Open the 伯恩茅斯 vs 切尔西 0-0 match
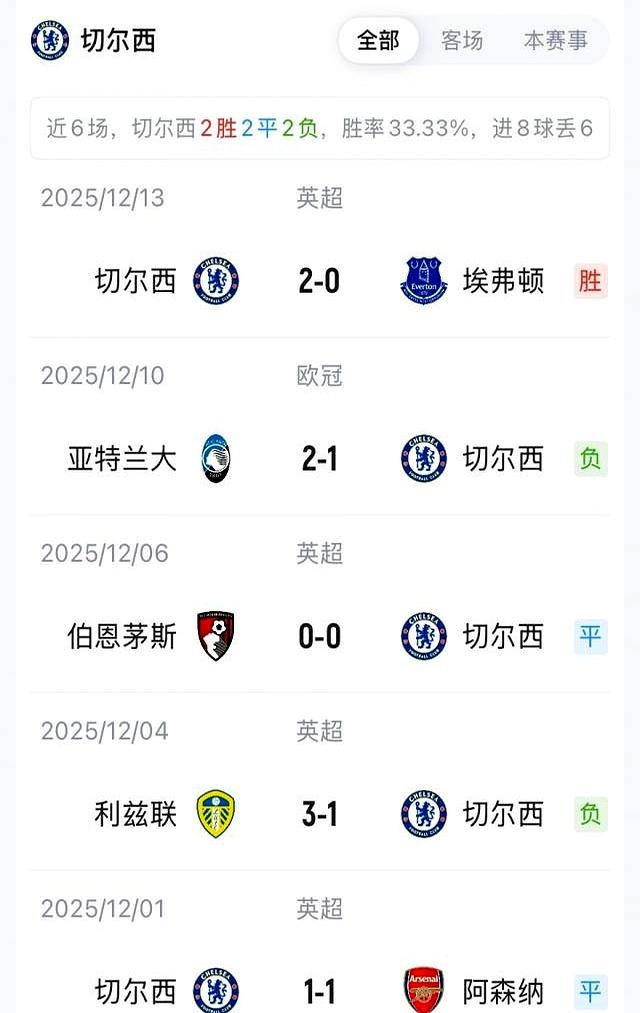The height and width of the screenshot is (1013, 640). point(319,636)
